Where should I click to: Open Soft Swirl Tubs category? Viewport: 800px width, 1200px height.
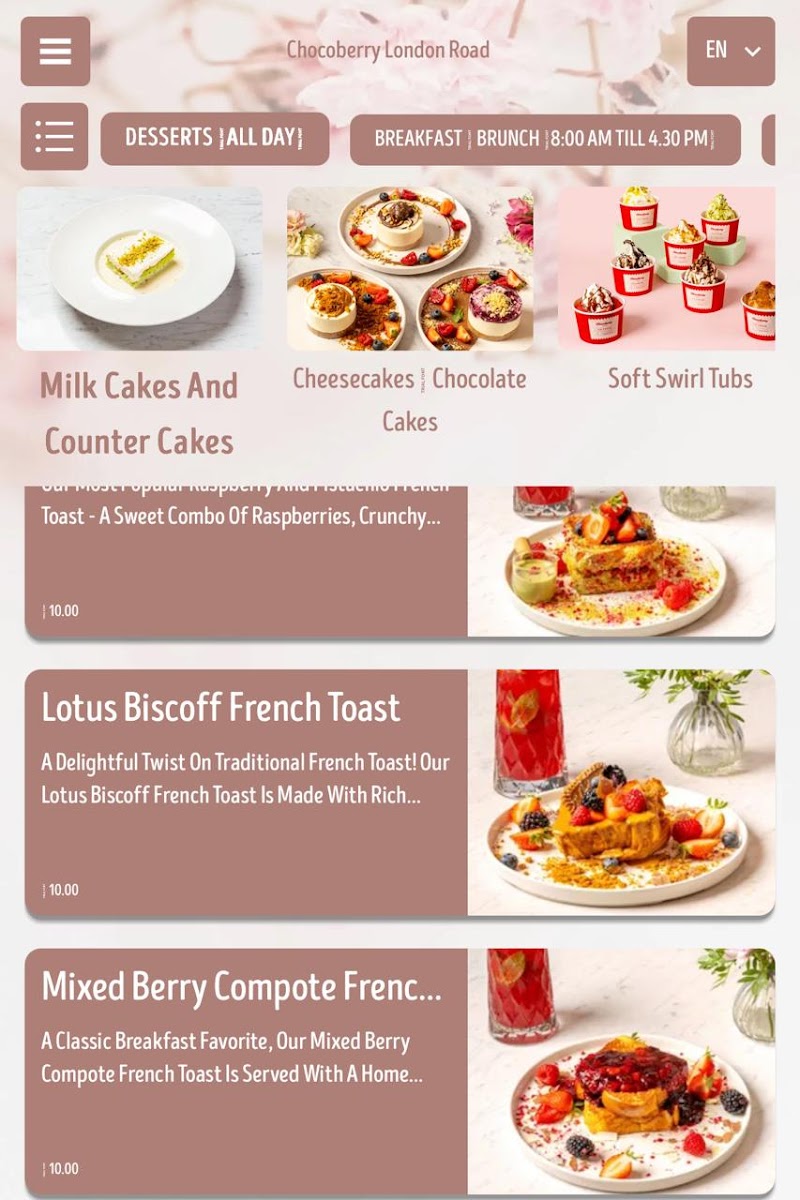[667, 292]
